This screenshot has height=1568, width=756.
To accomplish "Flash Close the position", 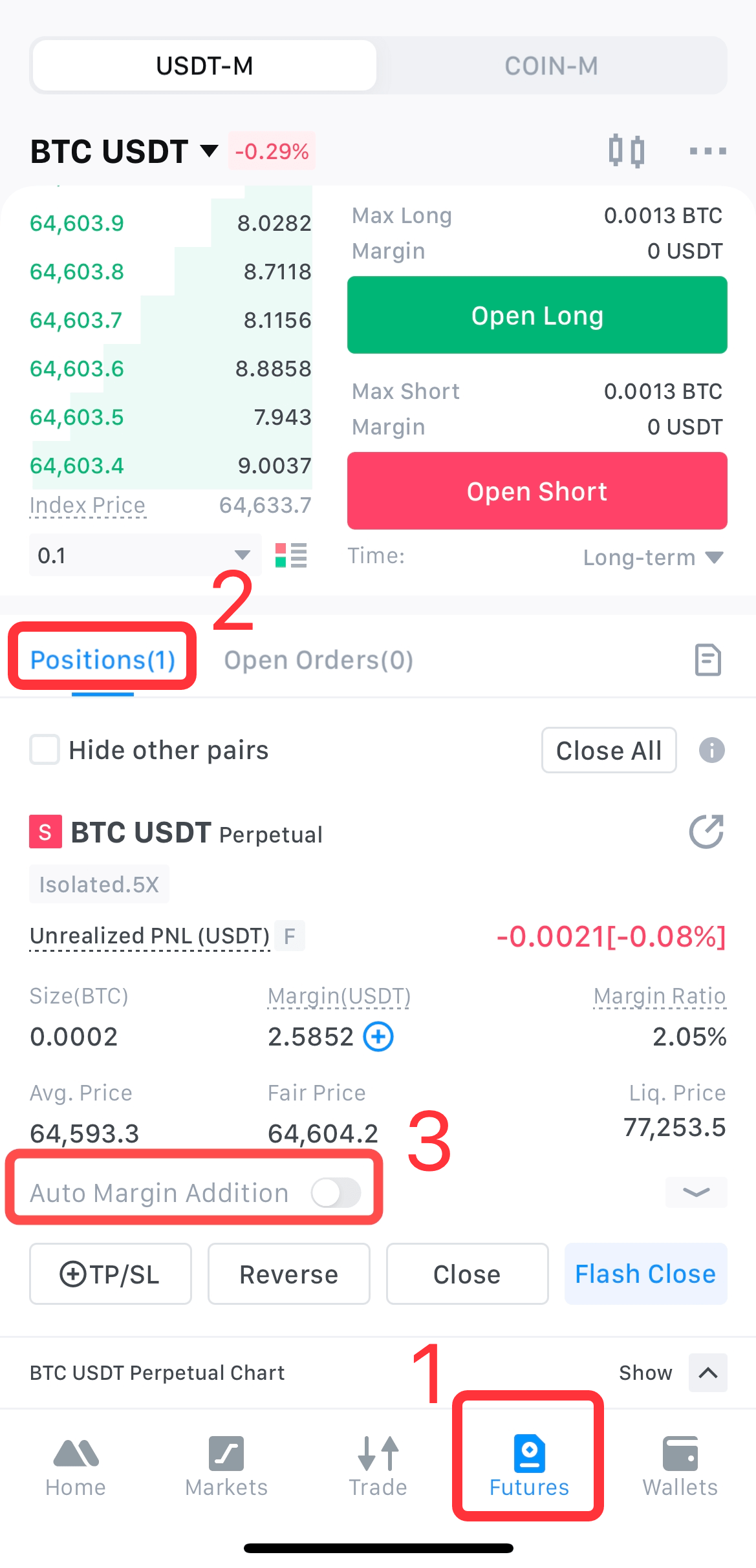I will pos(645,1274).
